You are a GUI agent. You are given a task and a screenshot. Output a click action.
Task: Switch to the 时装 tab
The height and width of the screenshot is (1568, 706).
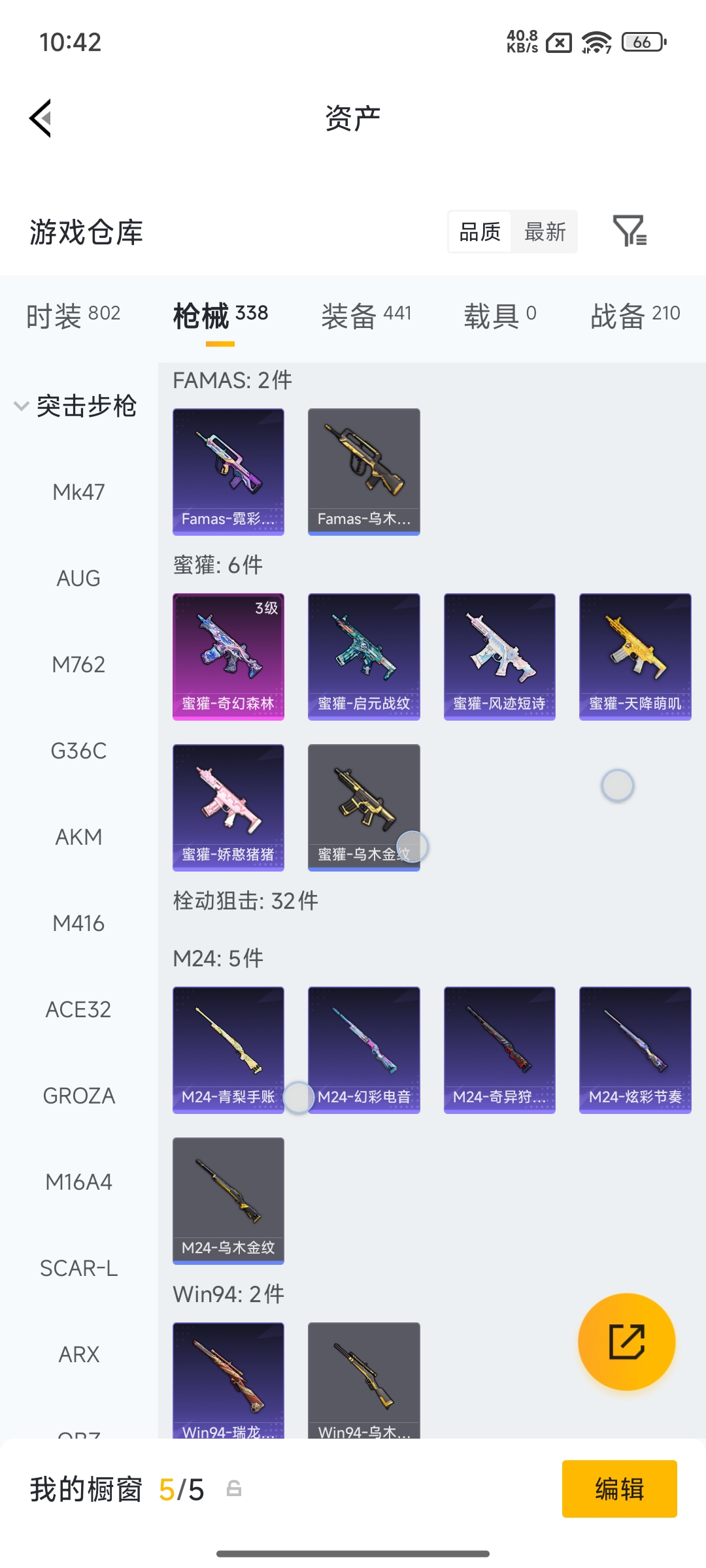point(73,316)
